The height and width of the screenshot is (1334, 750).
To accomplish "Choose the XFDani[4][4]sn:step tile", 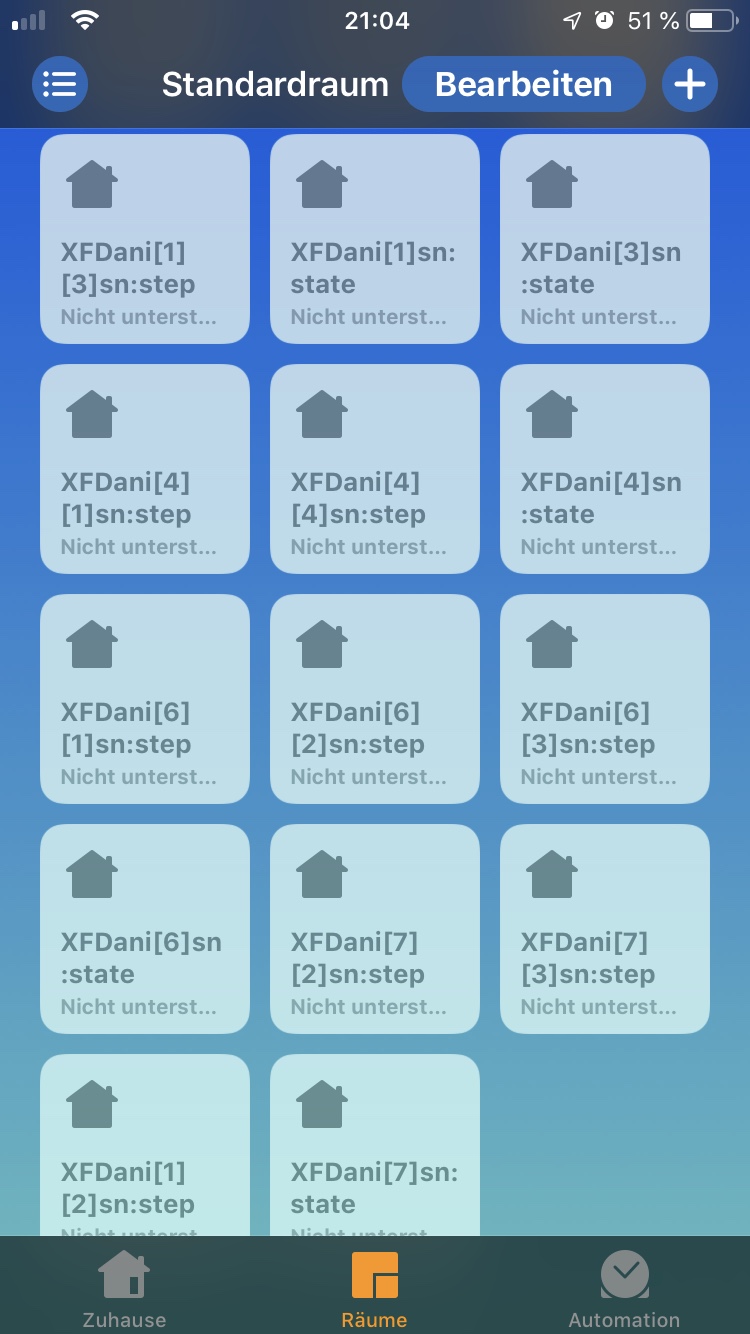I will pyautogui.click(x=375, y=469).
